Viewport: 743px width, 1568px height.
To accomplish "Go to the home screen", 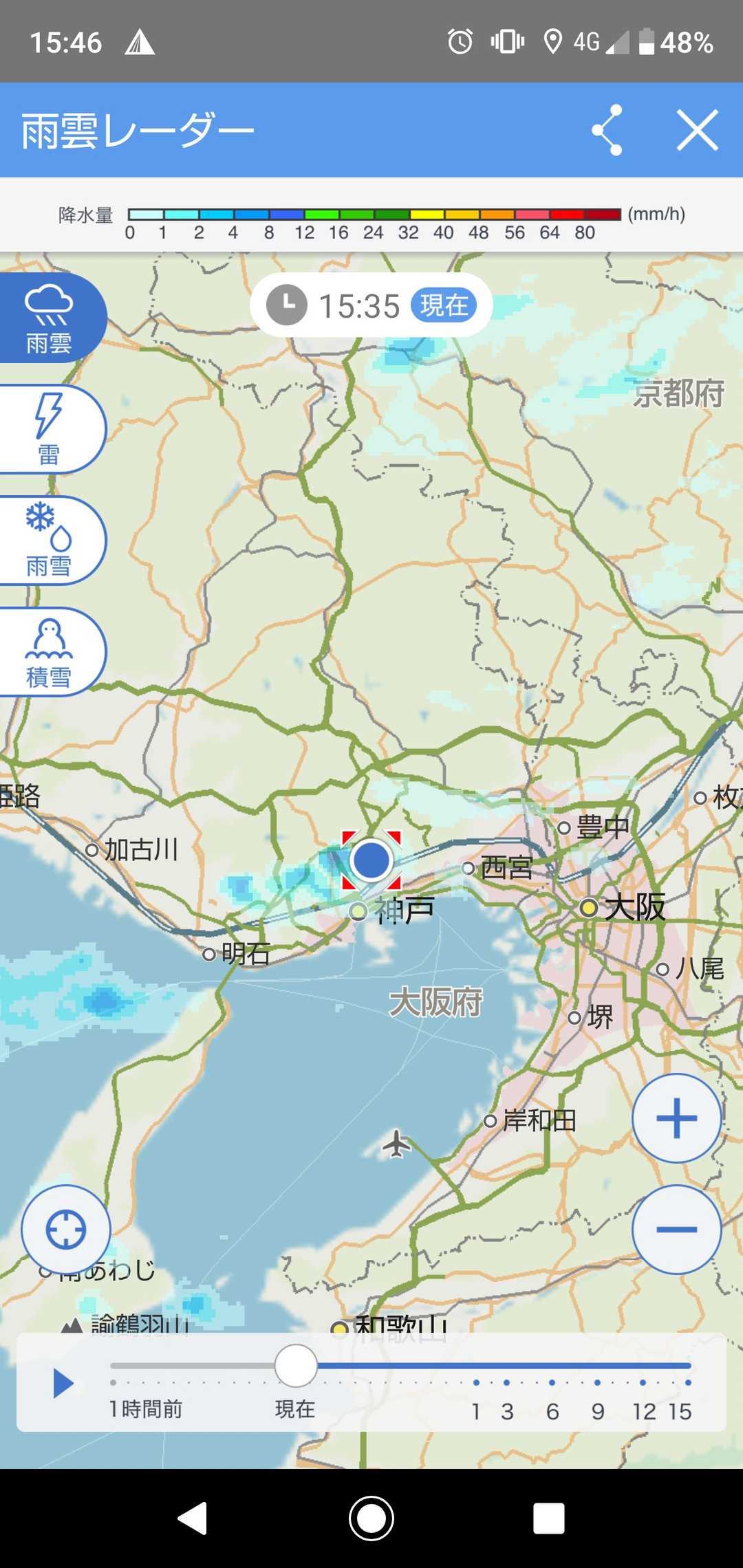I will point(371,1518).
